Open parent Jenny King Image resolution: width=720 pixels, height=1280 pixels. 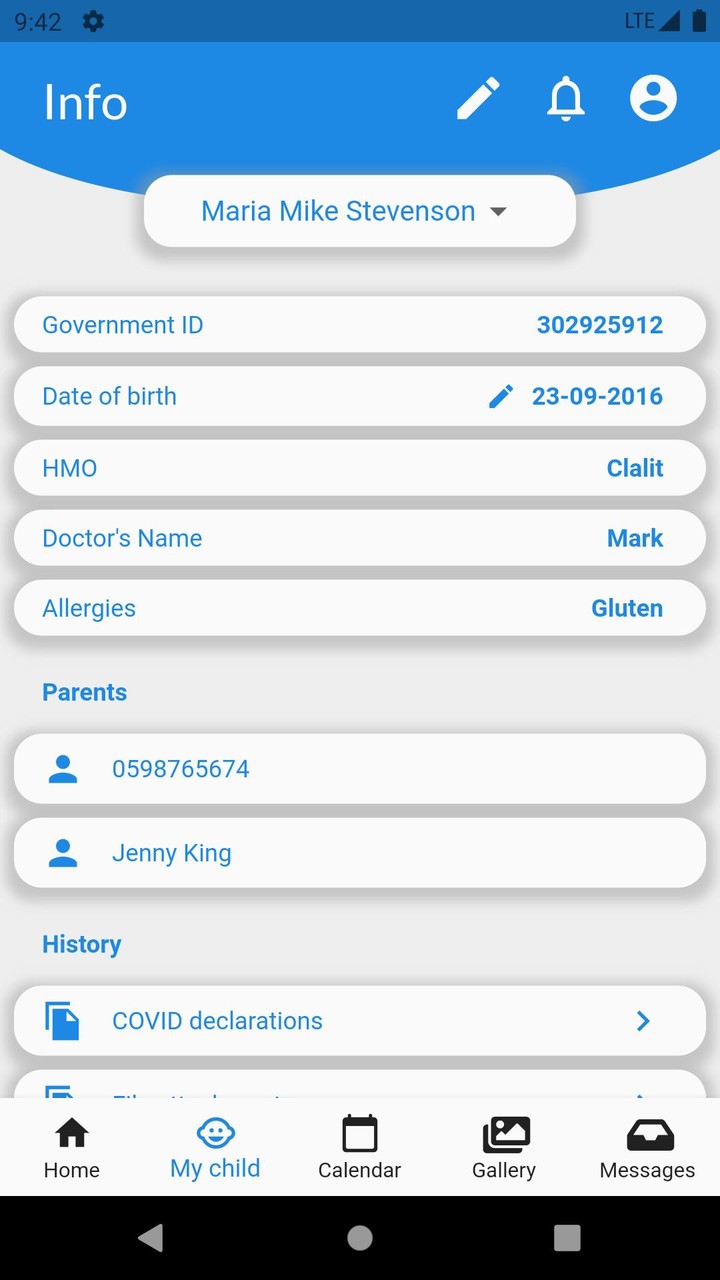coord(360,853)
